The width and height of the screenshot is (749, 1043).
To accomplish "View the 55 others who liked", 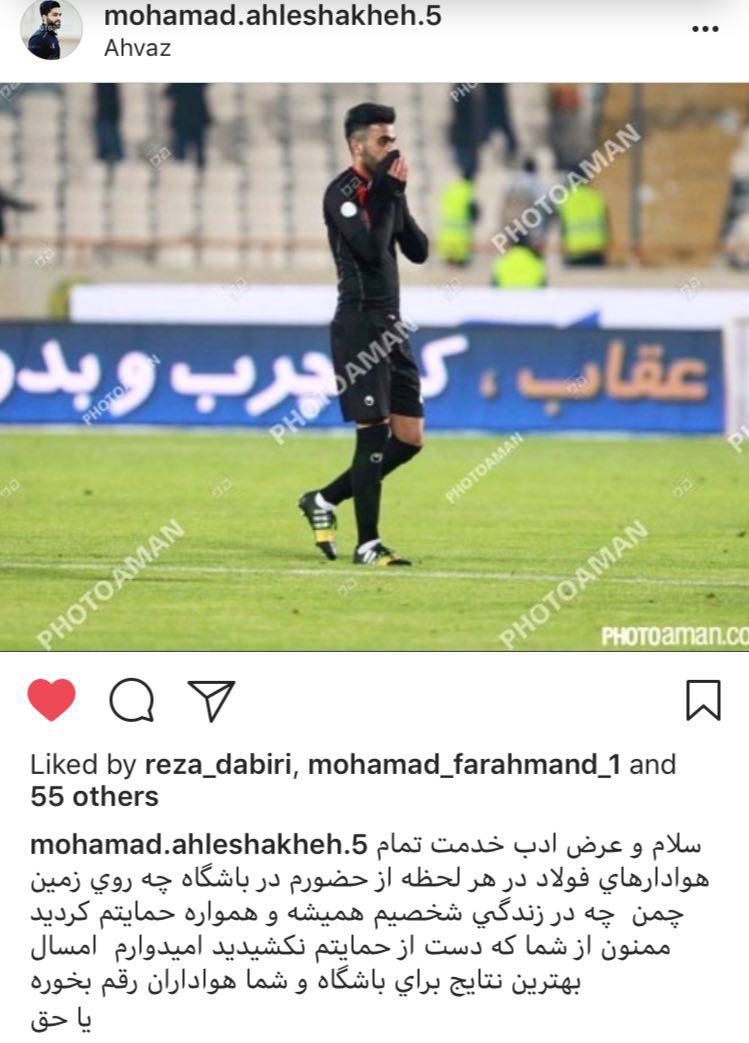I will 94,797.
